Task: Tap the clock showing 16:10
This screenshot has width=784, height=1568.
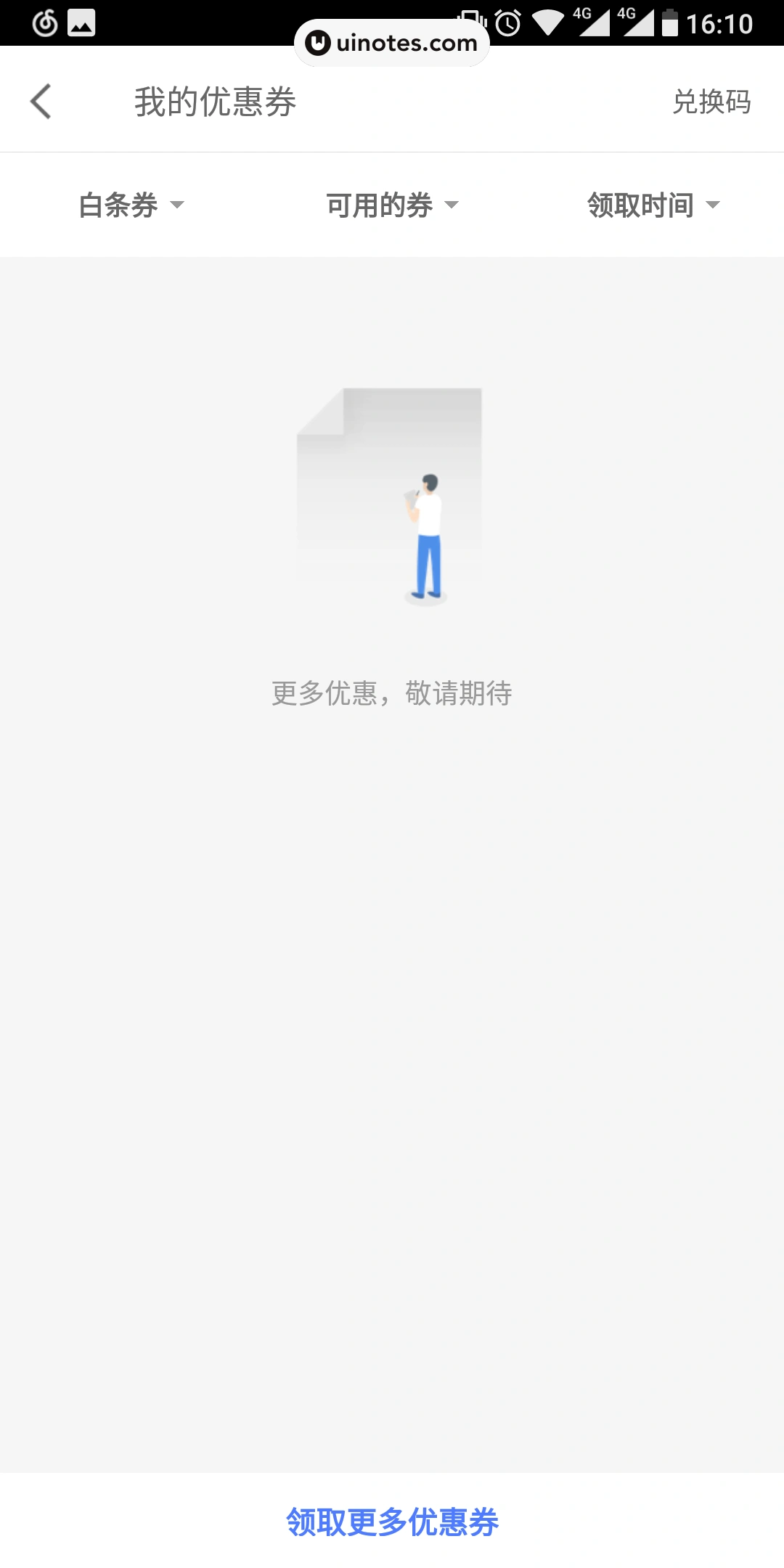Action: pyautogui.click(x=721, y=23)
